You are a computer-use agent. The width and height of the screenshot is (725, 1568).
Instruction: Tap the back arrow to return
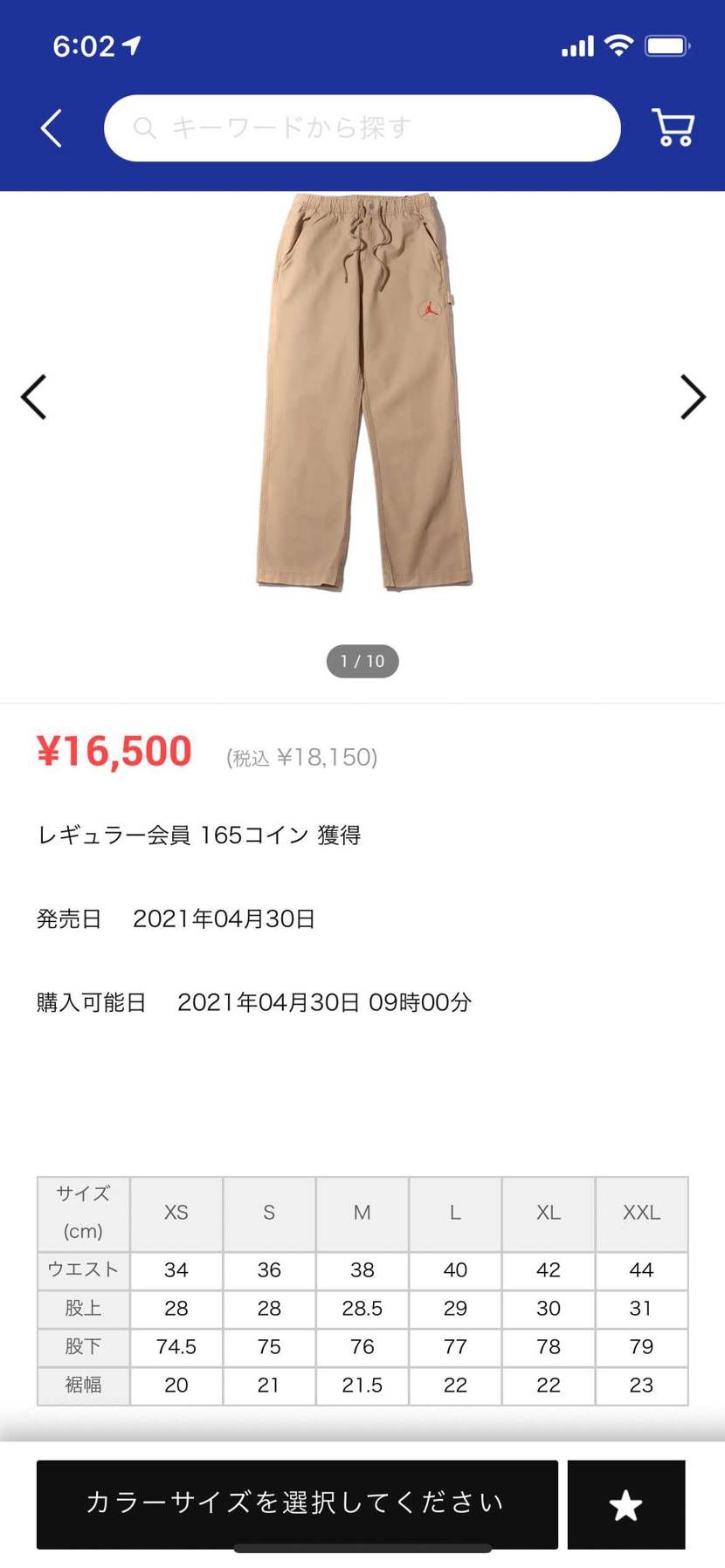[x=51, y=127]
